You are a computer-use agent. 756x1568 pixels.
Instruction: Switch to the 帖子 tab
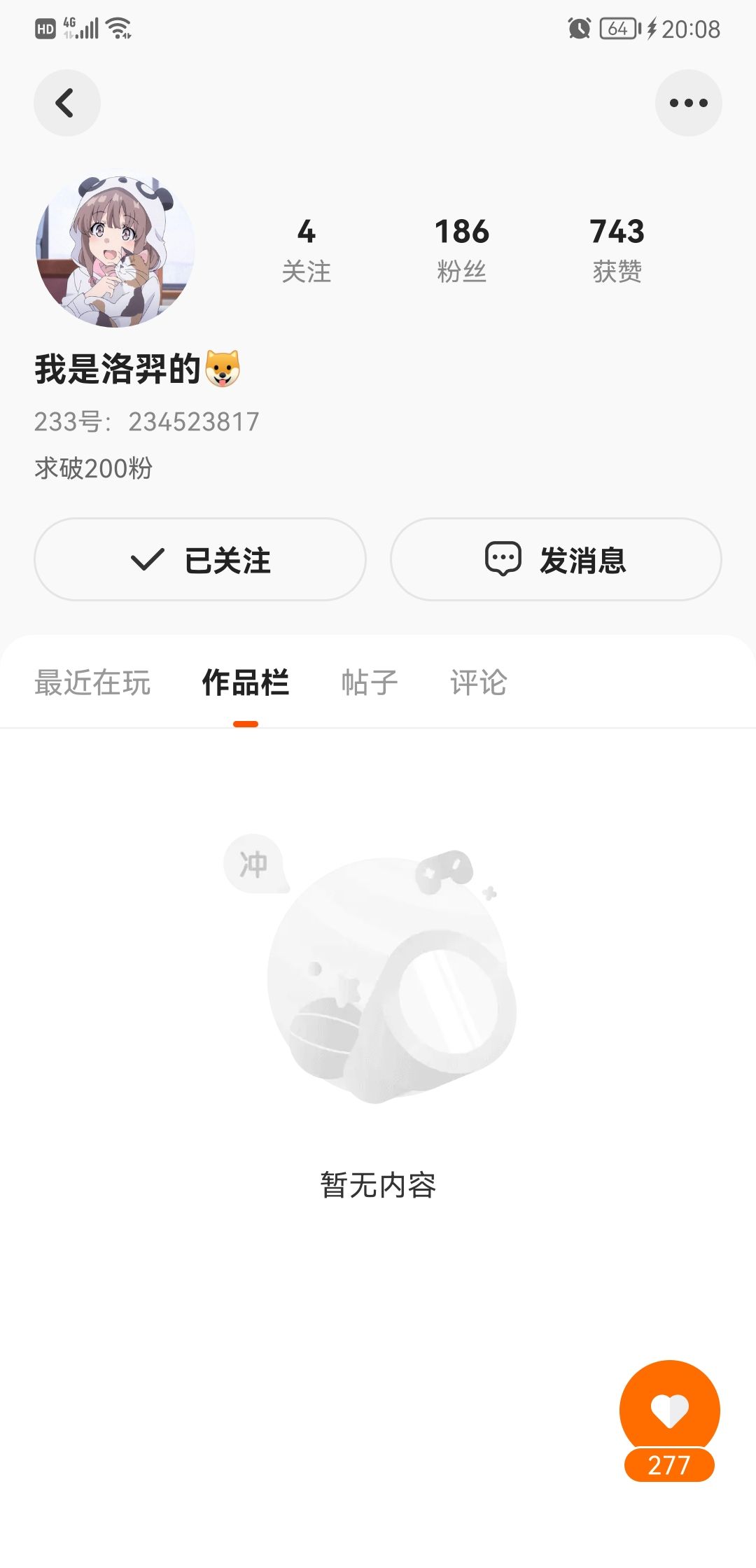369,682
